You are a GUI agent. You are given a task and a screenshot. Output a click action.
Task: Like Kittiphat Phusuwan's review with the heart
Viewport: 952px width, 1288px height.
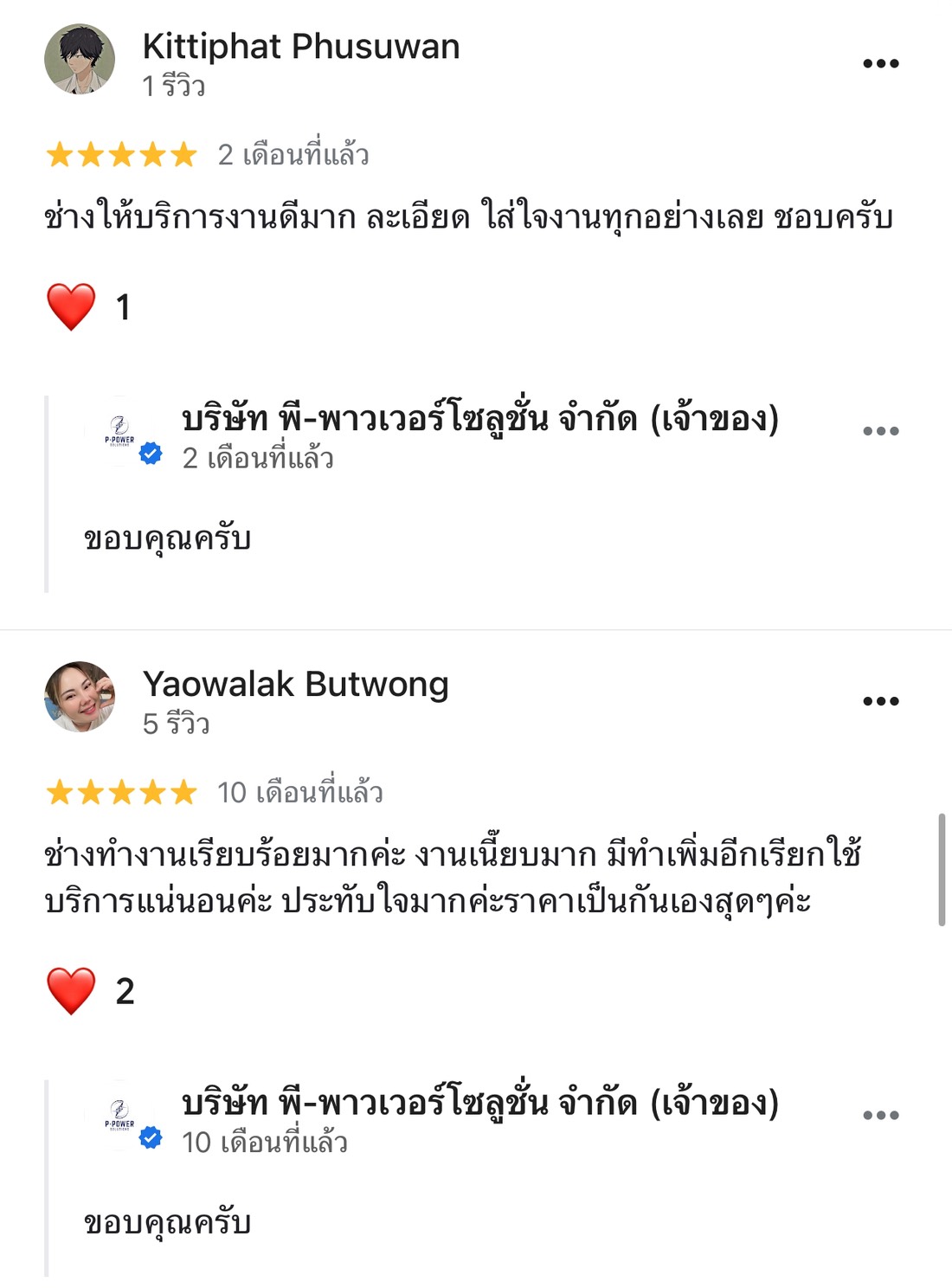point(71,307)
